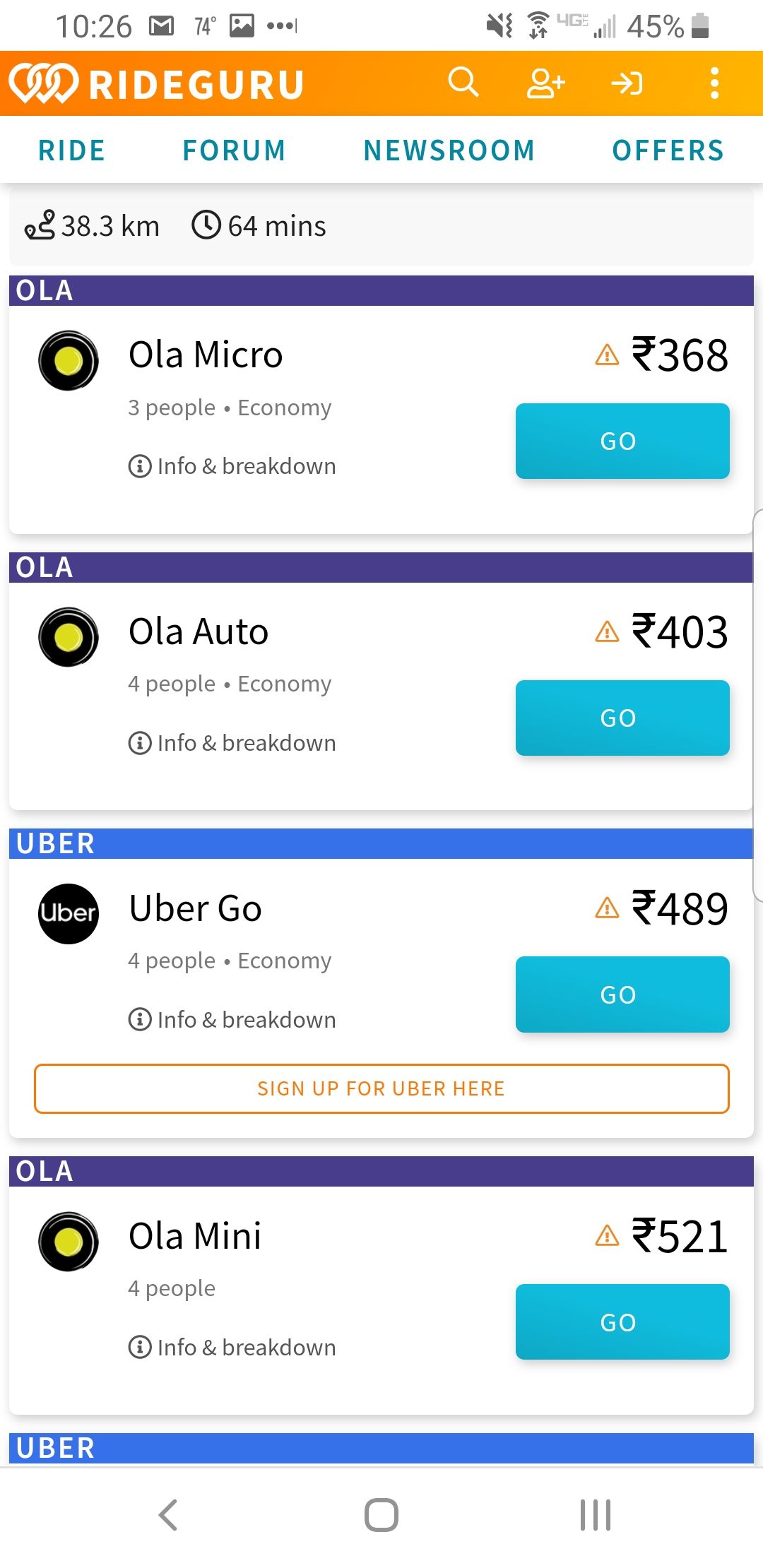Open the three-dot overflow menu

coord(714,83)
